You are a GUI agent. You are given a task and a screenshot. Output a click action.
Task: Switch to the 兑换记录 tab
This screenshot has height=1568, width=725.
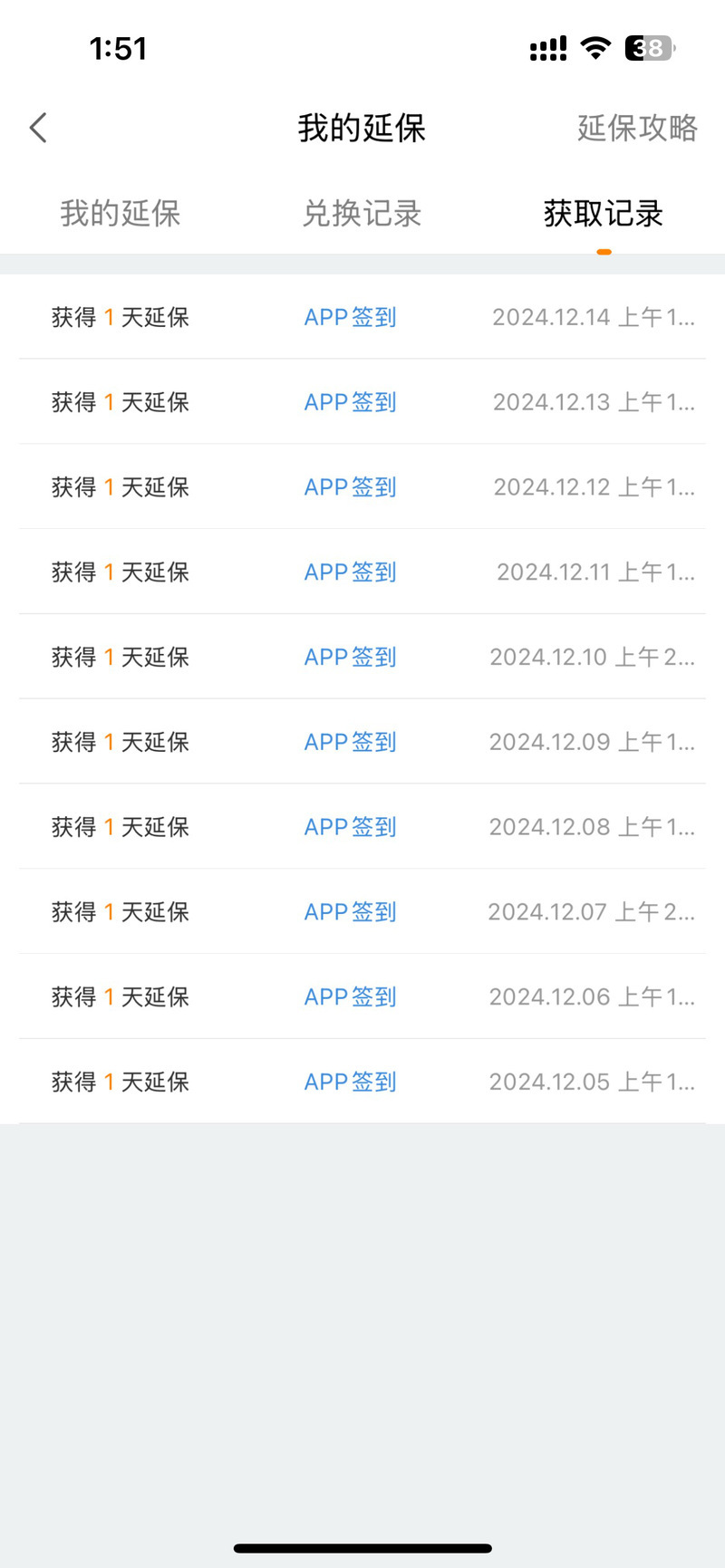362,214
